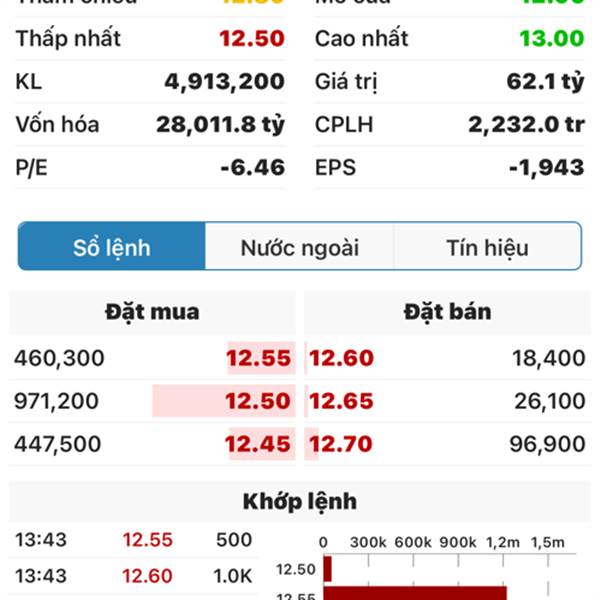The image size is (600, 600).
Task: Switch to the Sổ lệnh tab
Action: [x=112, y=247]
